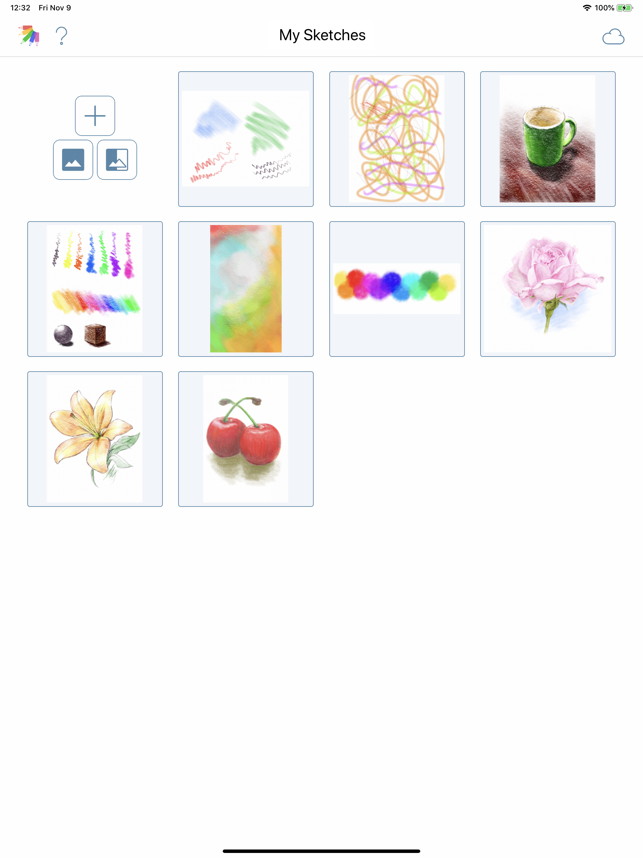Open the pink rose sketch
The width and height of the screenshot is (643, 858).
tap(548, 289)
